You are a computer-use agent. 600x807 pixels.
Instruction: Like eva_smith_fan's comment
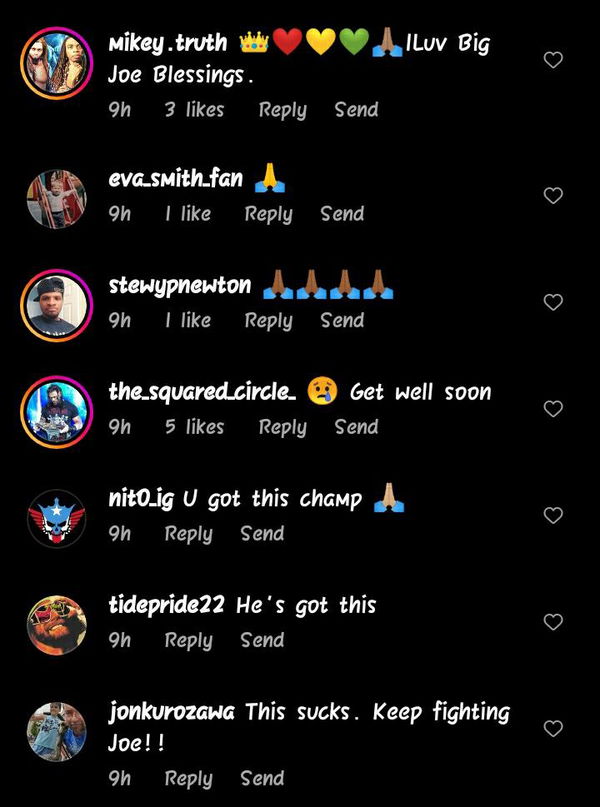[x=552, y=196]
